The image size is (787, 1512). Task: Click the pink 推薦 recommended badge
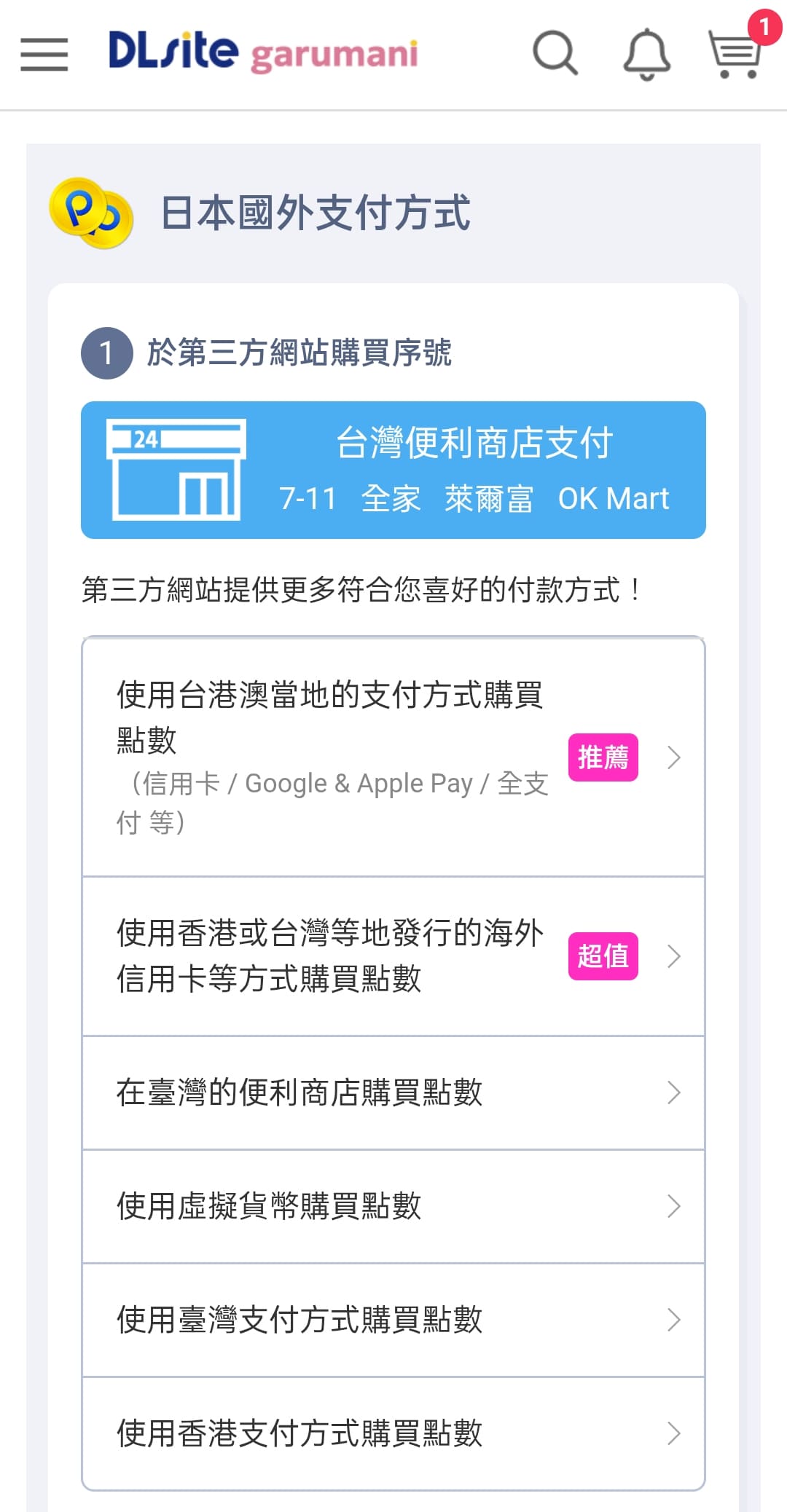[x=603, y=757]
